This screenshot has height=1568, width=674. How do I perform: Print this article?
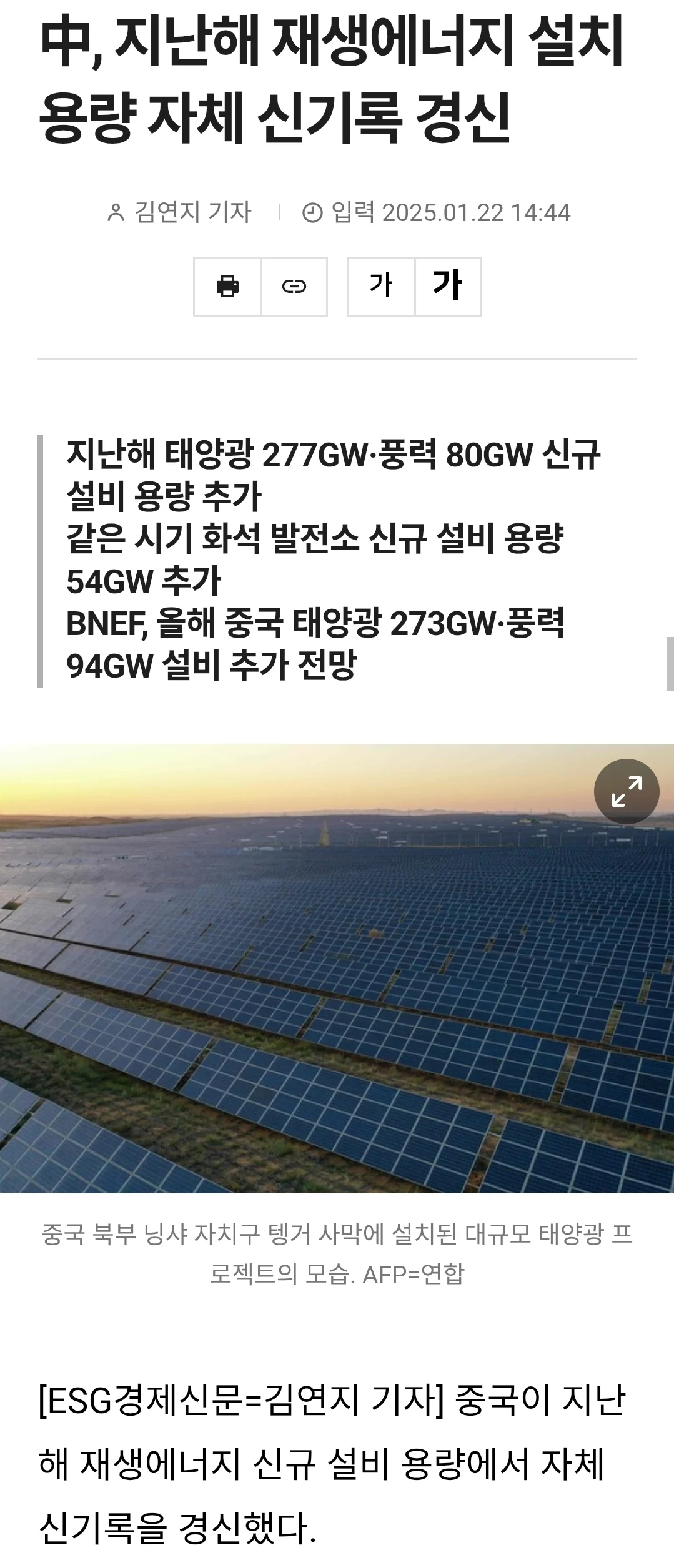point(227,287)
